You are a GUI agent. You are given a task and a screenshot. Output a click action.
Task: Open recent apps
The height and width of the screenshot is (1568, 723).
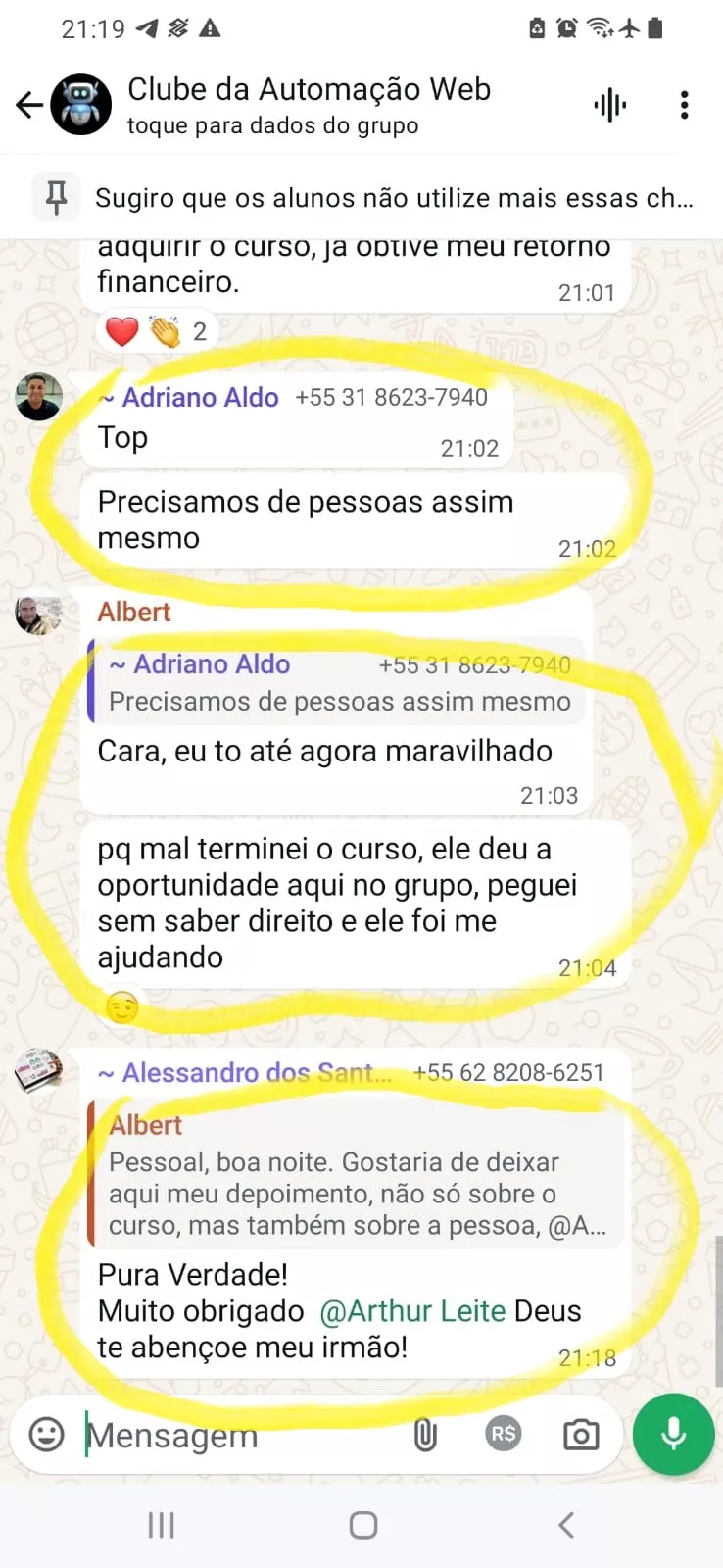[161, 1525]
